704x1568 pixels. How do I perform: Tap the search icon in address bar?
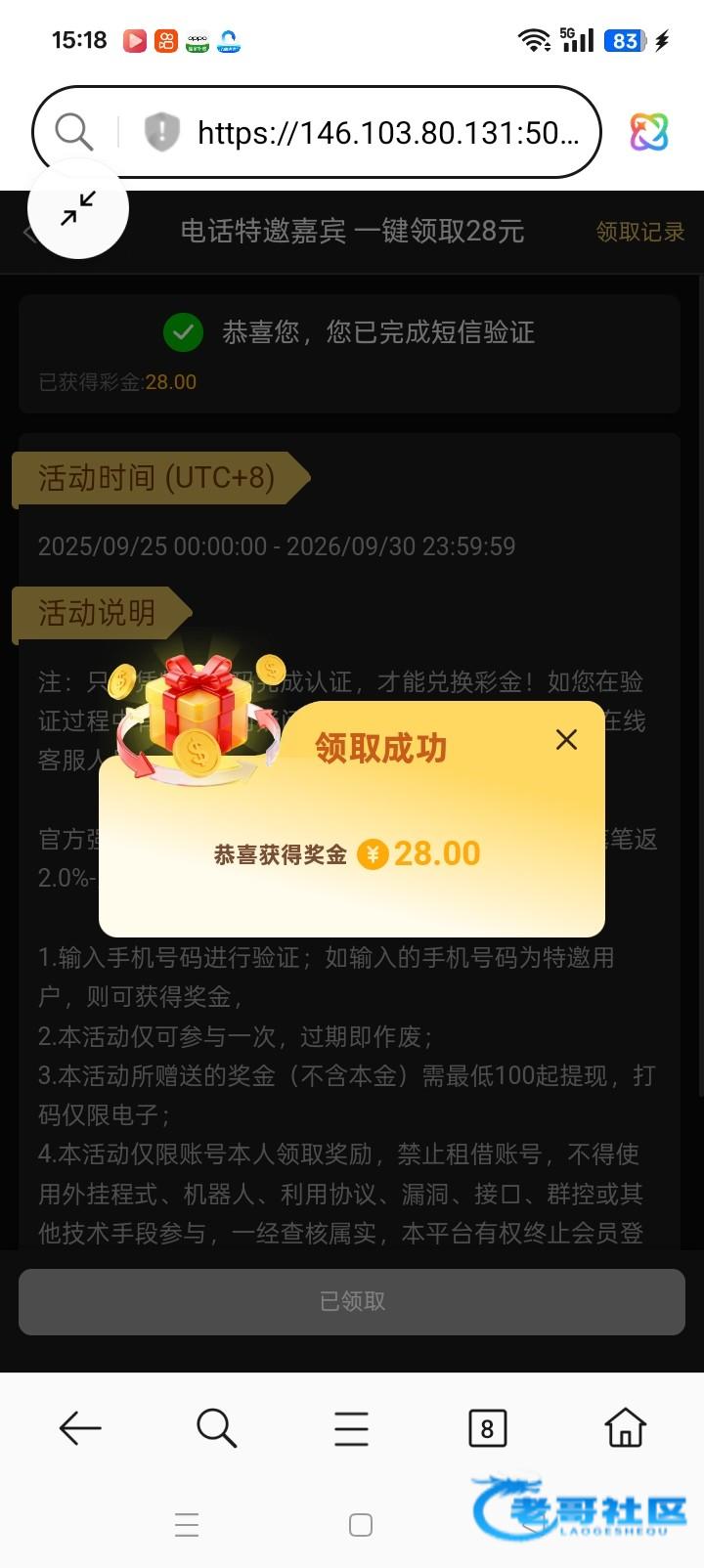(73, 132)
